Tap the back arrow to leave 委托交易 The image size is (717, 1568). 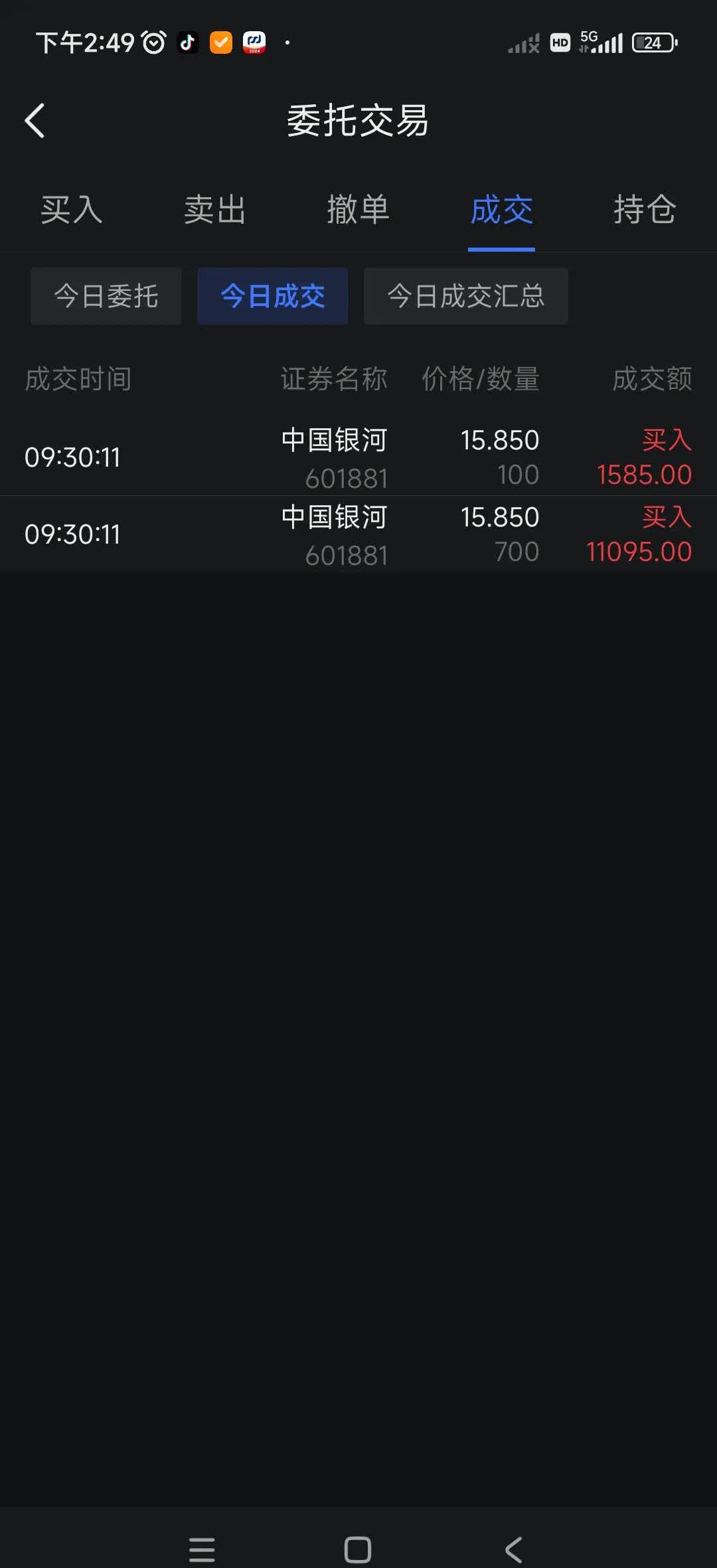pos(36,120)
